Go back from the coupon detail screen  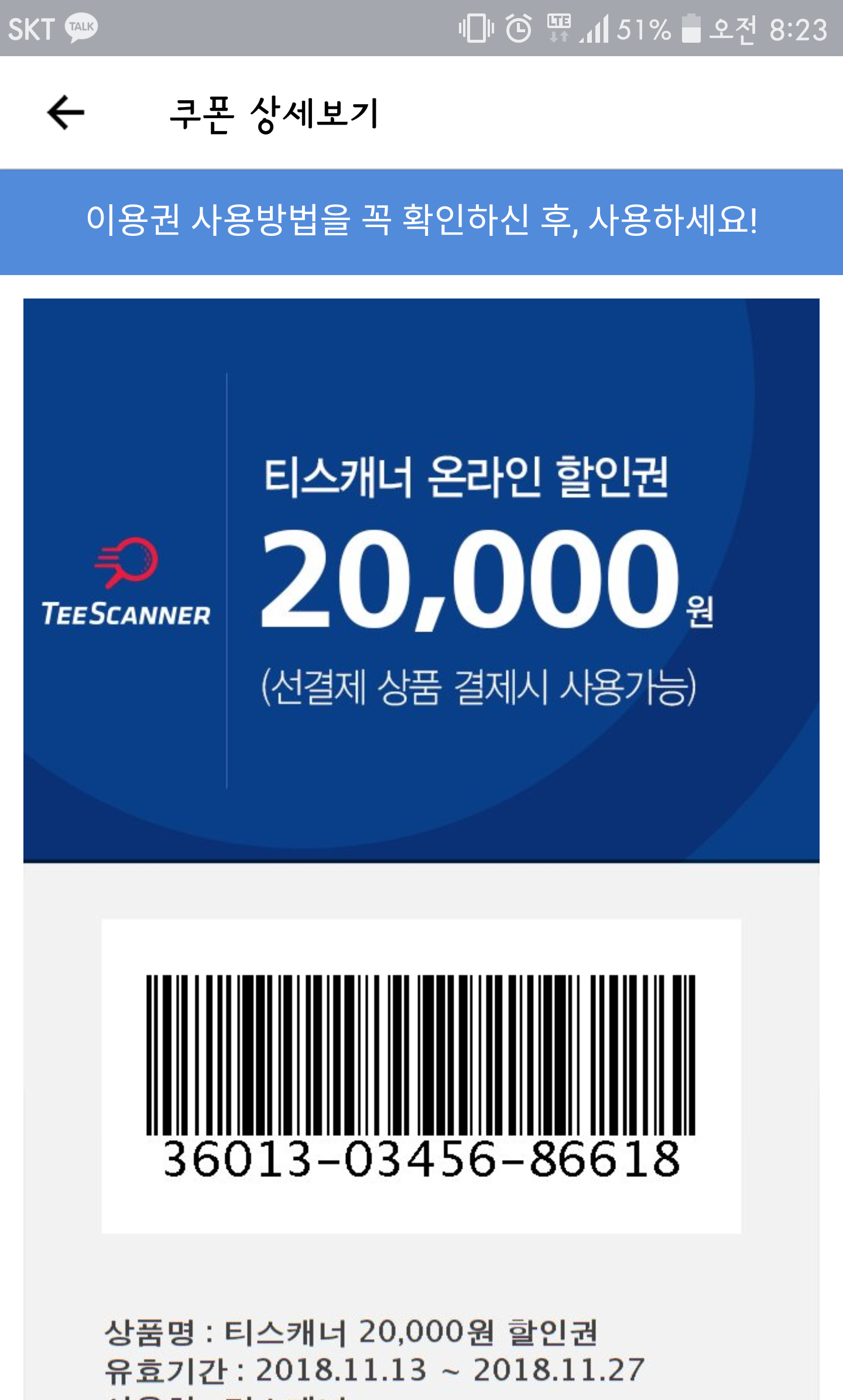pos(66,112)
